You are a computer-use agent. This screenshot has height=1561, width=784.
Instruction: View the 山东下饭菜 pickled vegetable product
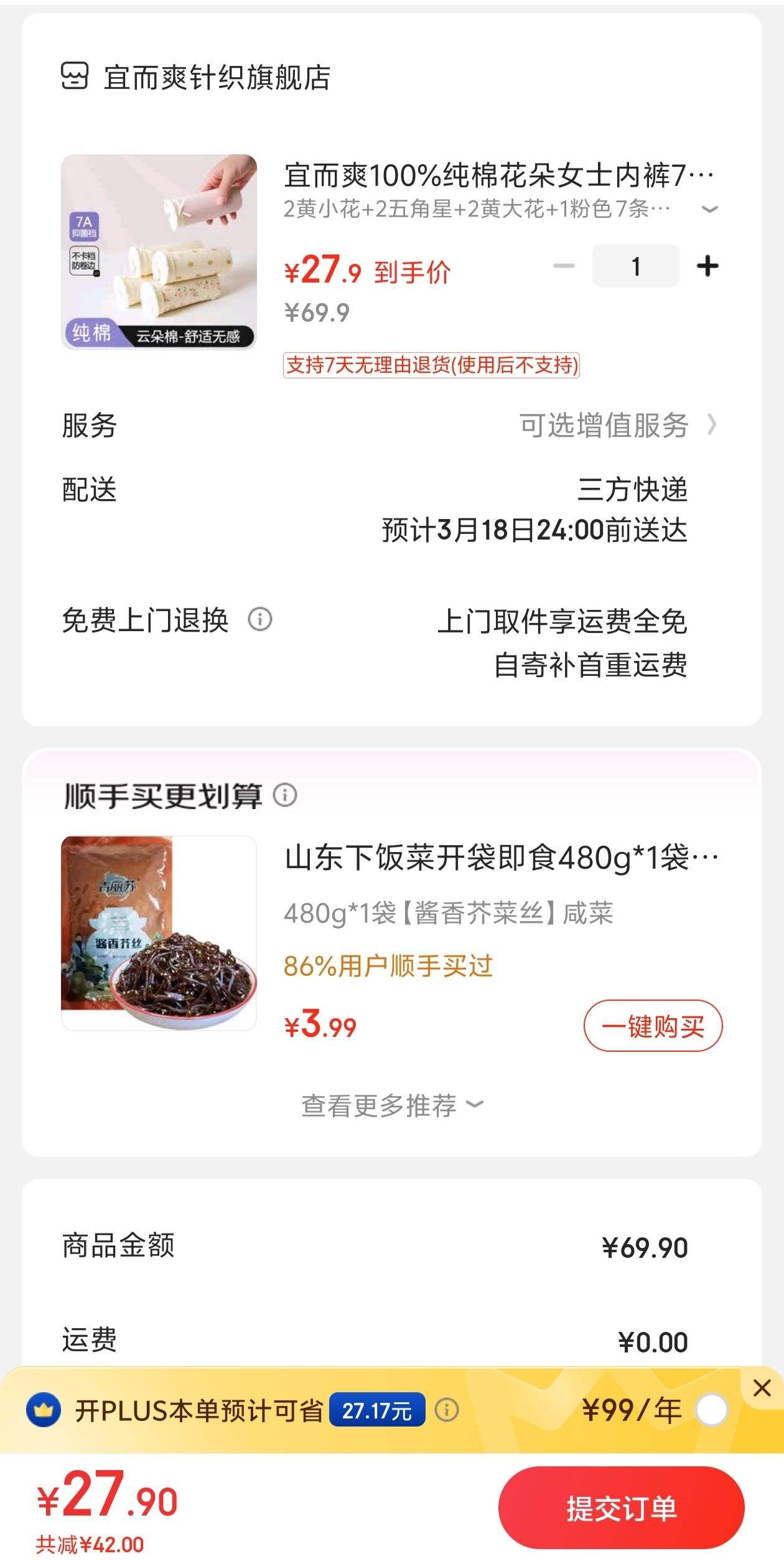tap(500, 859)
